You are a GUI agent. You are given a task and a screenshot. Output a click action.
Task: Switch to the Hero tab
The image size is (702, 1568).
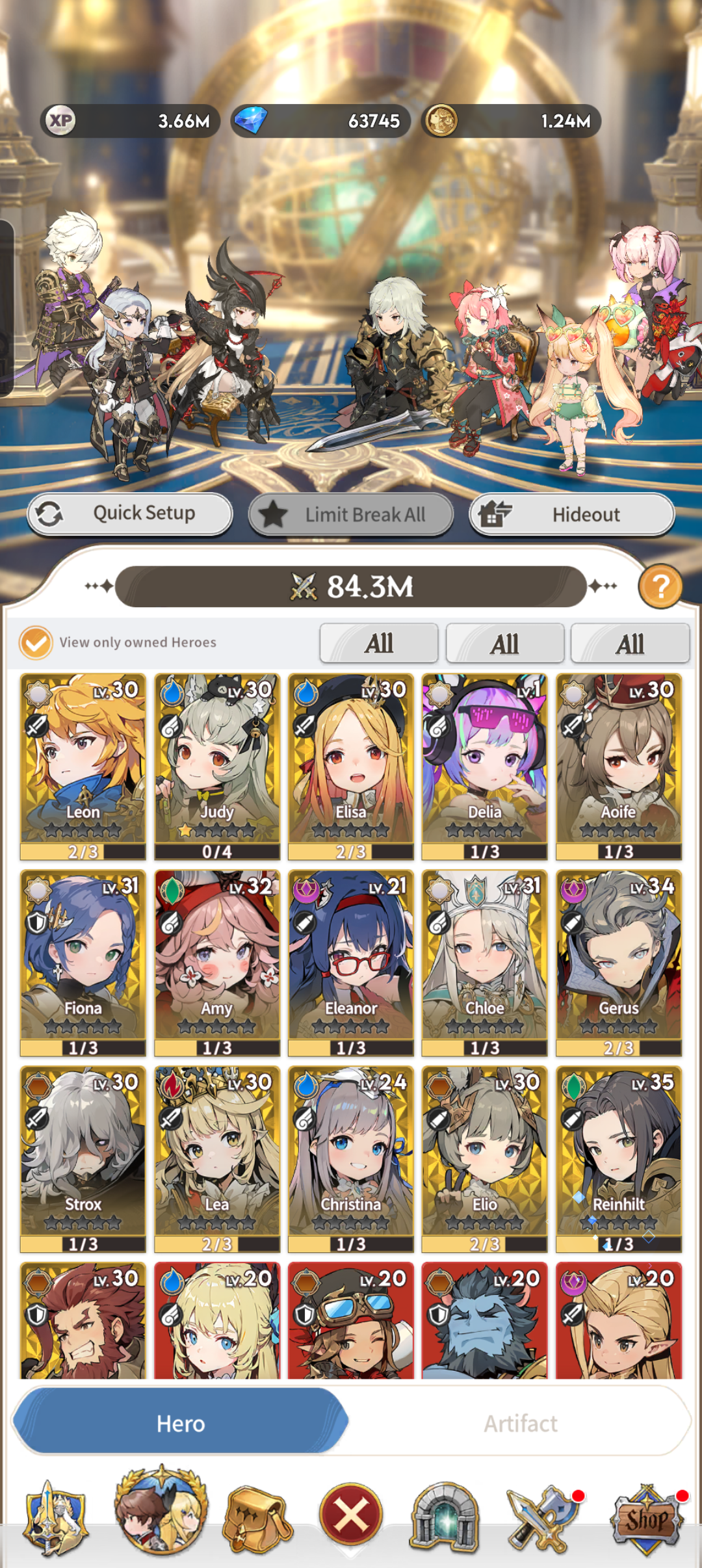tap(181, 1423)
